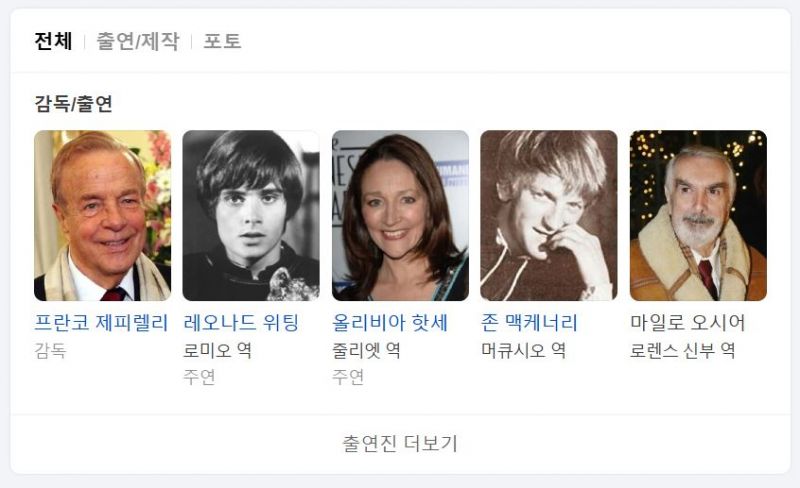The width and height of the screenshot is (800, 488).
Task: Tap 마일로 오시어 photo card
Action: pyautogui.click(x=698, y=215)
